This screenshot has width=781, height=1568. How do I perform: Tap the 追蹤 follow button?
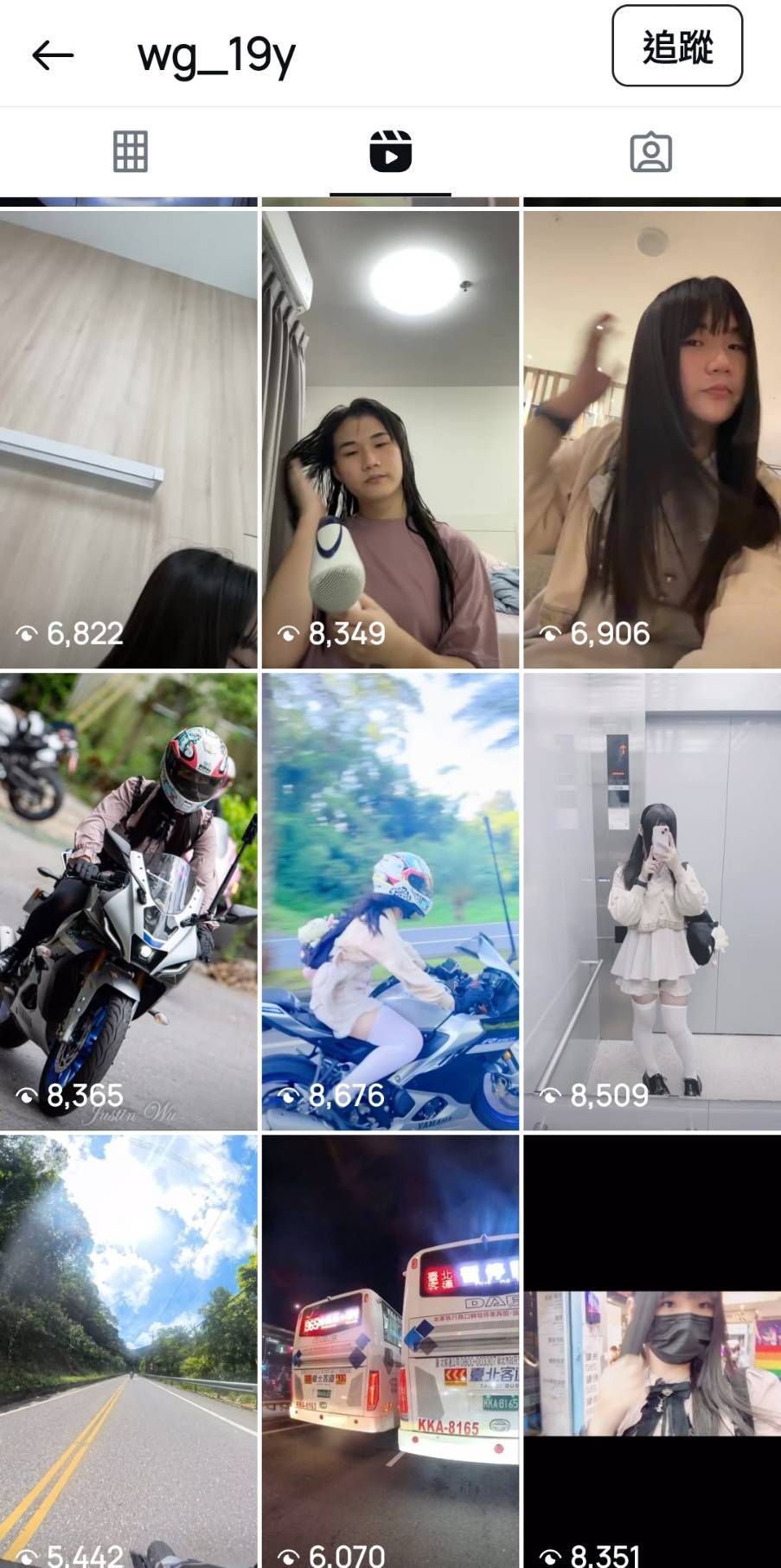(x=677, y=47)
